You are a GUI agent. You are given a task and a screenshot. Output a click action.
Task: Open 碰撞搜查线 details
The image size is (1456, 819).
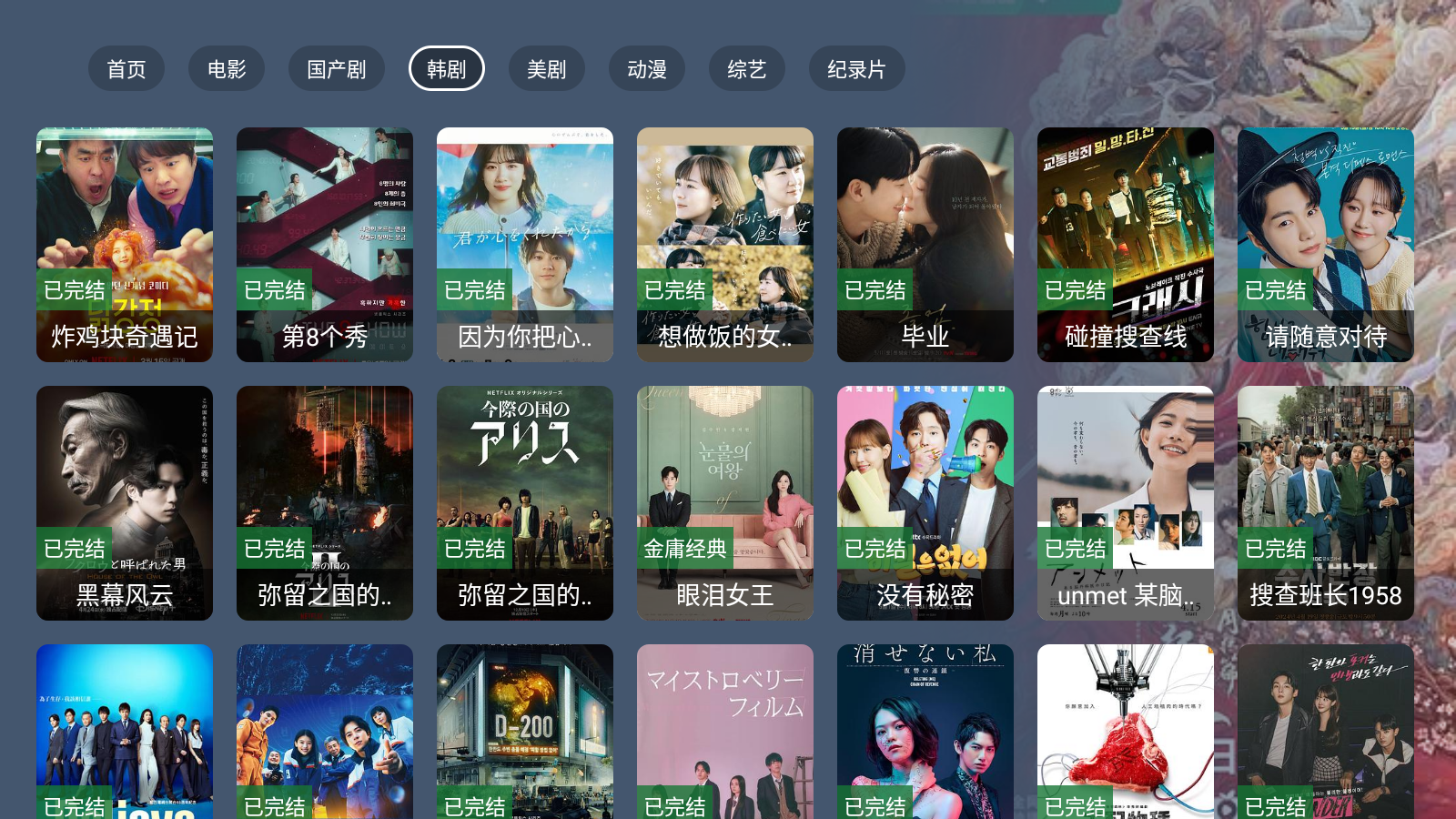pyautogui.click(x=1126, y=244)
